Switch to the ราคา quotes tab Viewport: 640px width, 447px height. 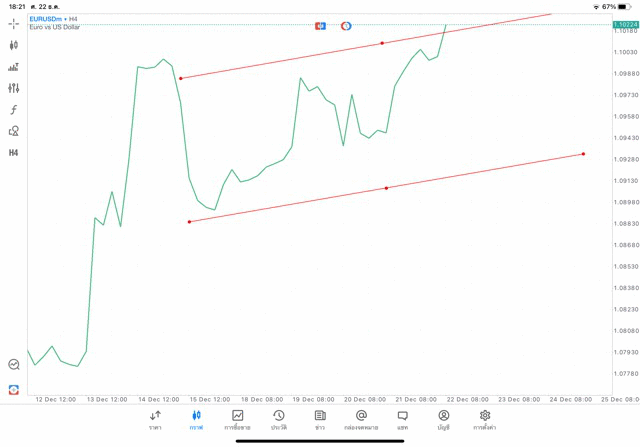click(155, 419)
